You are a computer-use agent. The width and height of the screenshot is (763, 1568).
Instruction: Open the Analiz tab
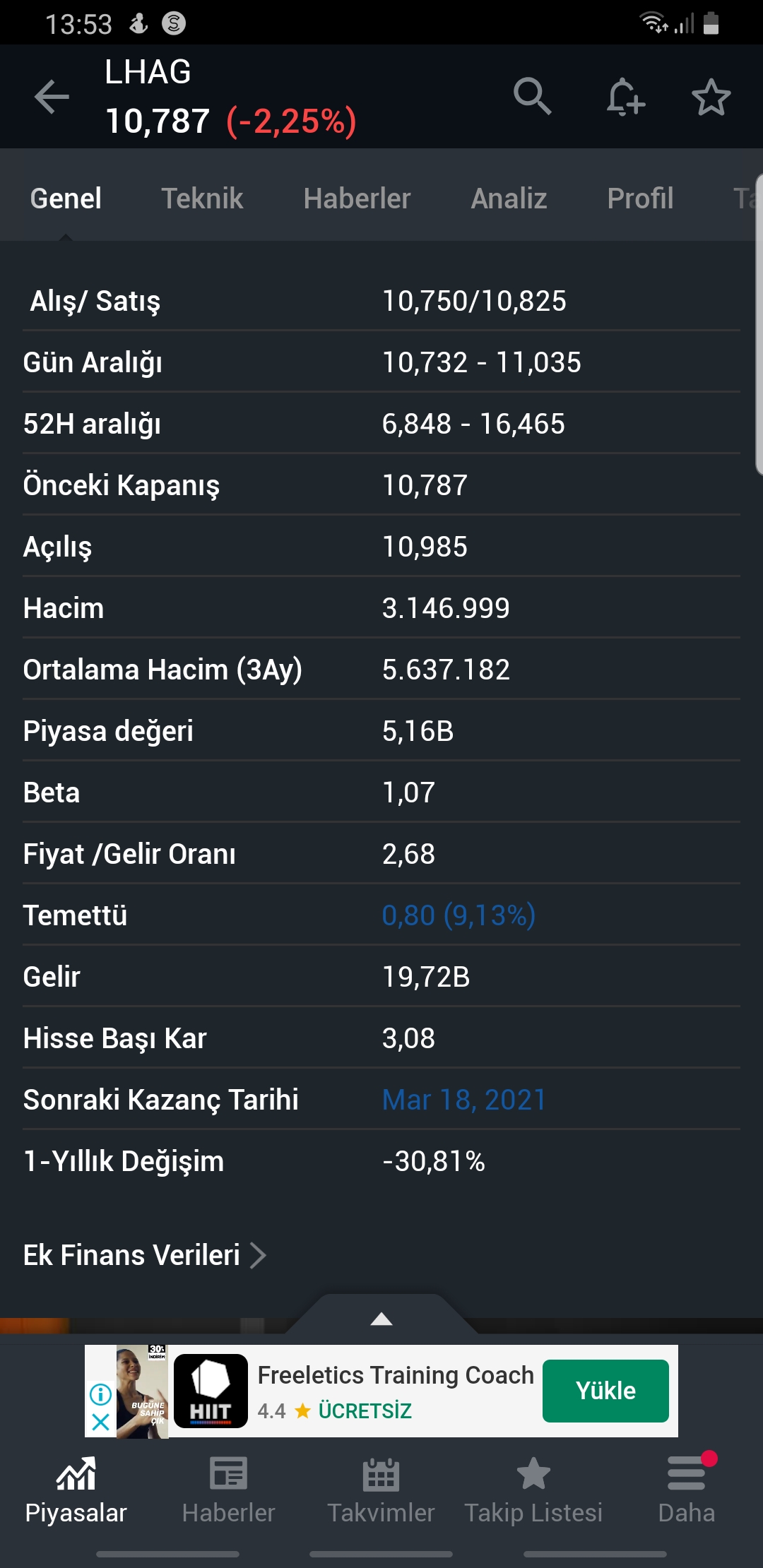[x=509, y=198]
